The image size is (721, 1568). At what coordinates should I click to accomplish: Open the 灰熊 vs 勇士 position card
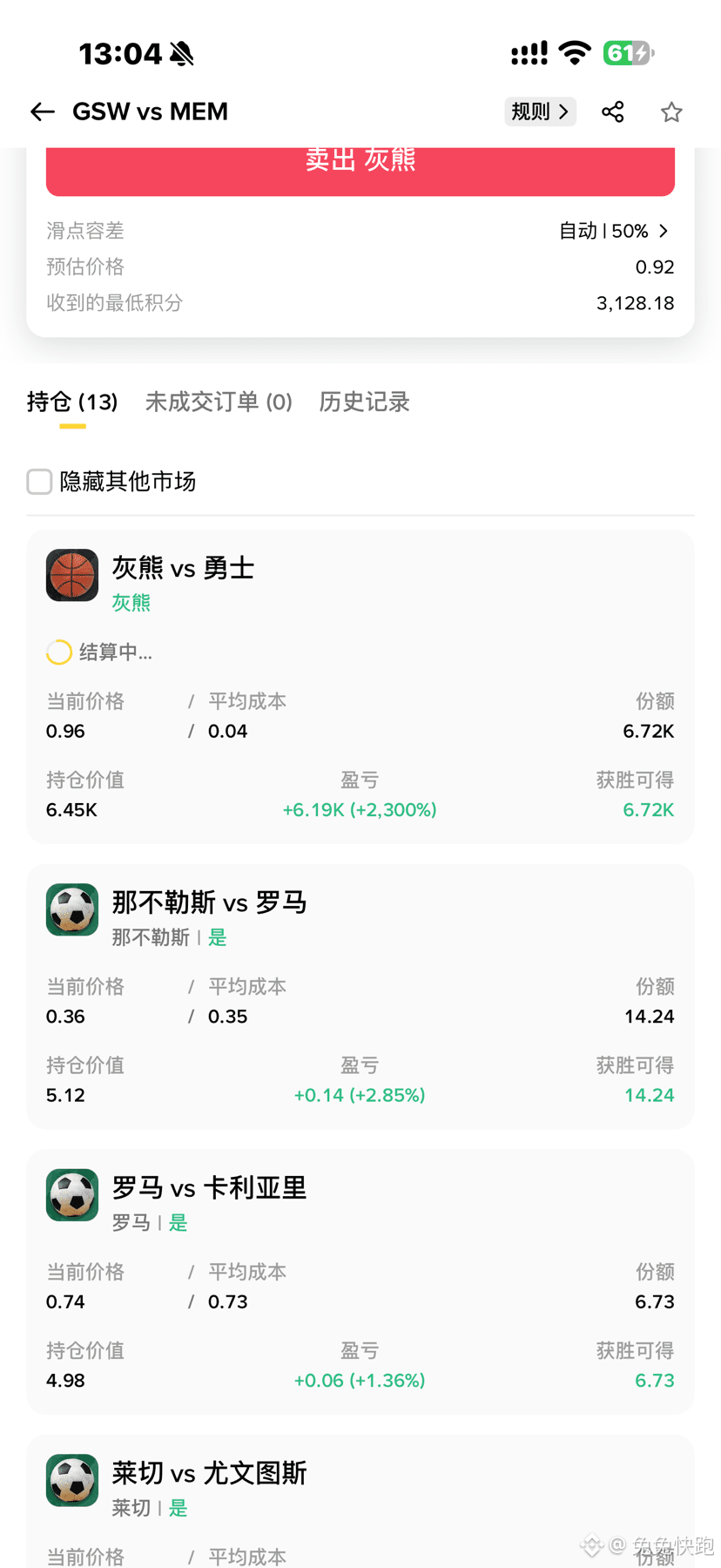tap(360, 686)
